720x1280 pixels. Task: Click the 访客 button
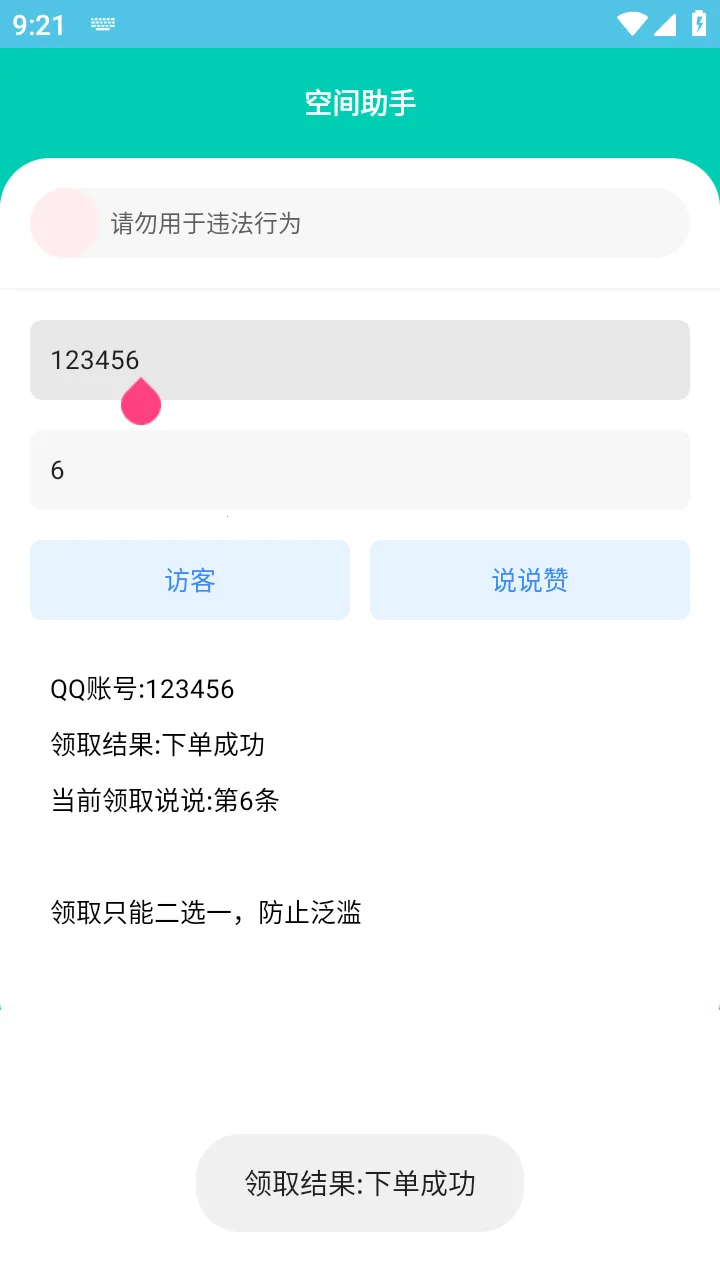[x=190, y=580]
